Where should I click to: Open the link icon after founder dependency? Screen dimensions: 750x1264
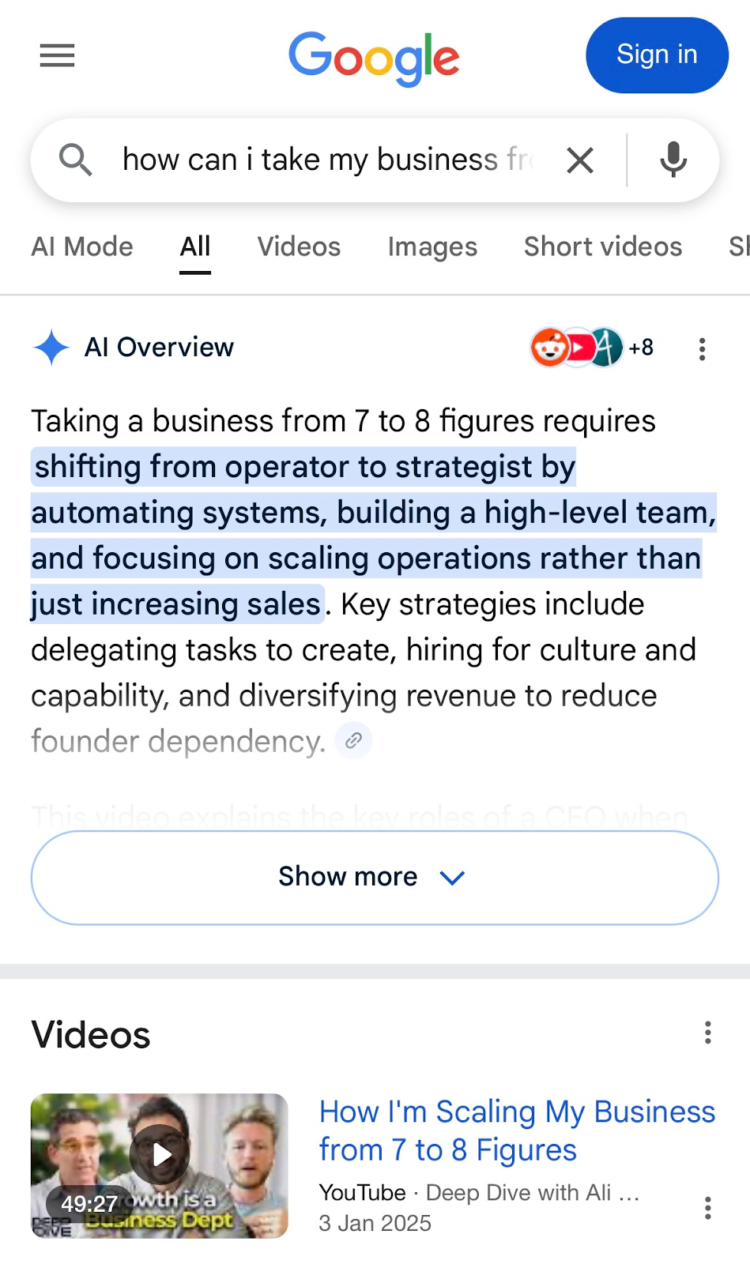coord(353,741)
